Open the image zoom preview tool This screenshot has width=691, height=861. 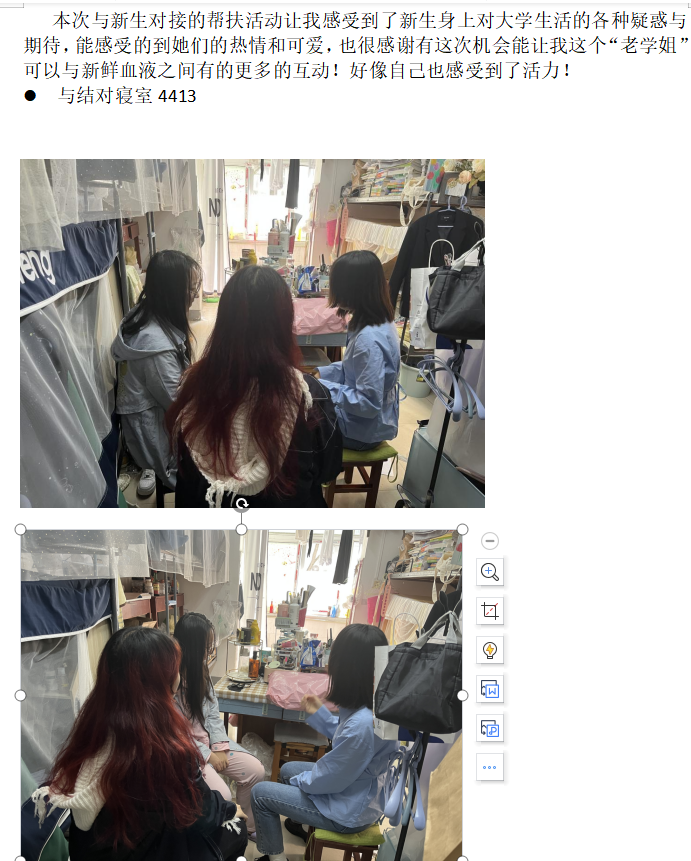coord(490,572)
